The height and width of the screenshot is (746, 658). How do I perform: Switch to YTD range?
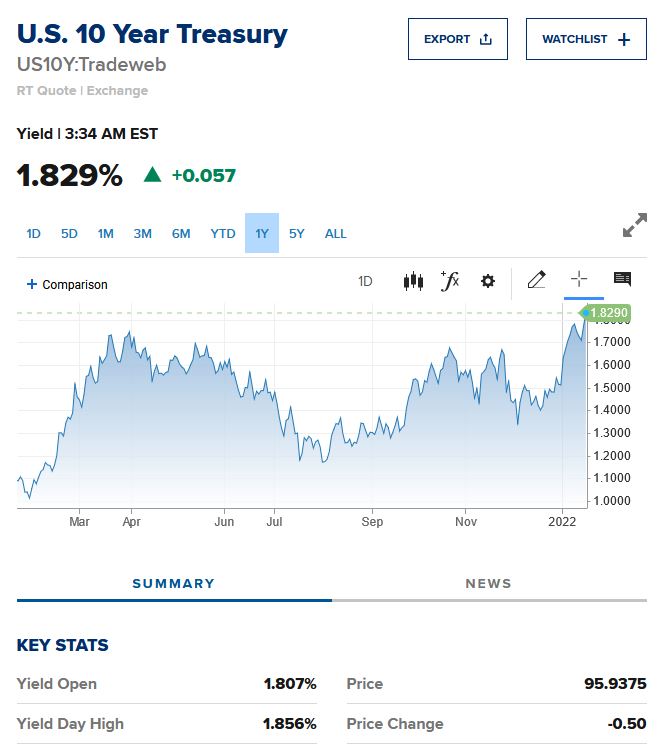[222, 234]
